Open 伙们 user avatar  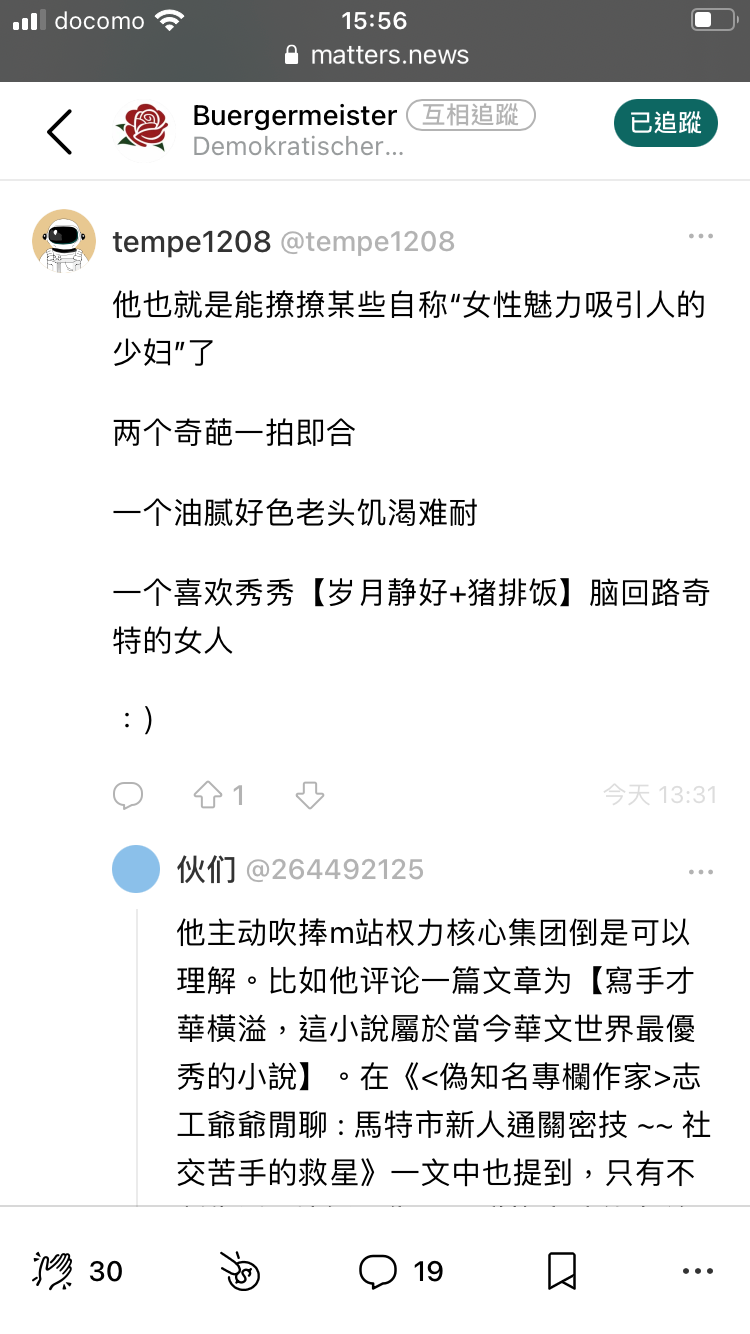[136, 869]
